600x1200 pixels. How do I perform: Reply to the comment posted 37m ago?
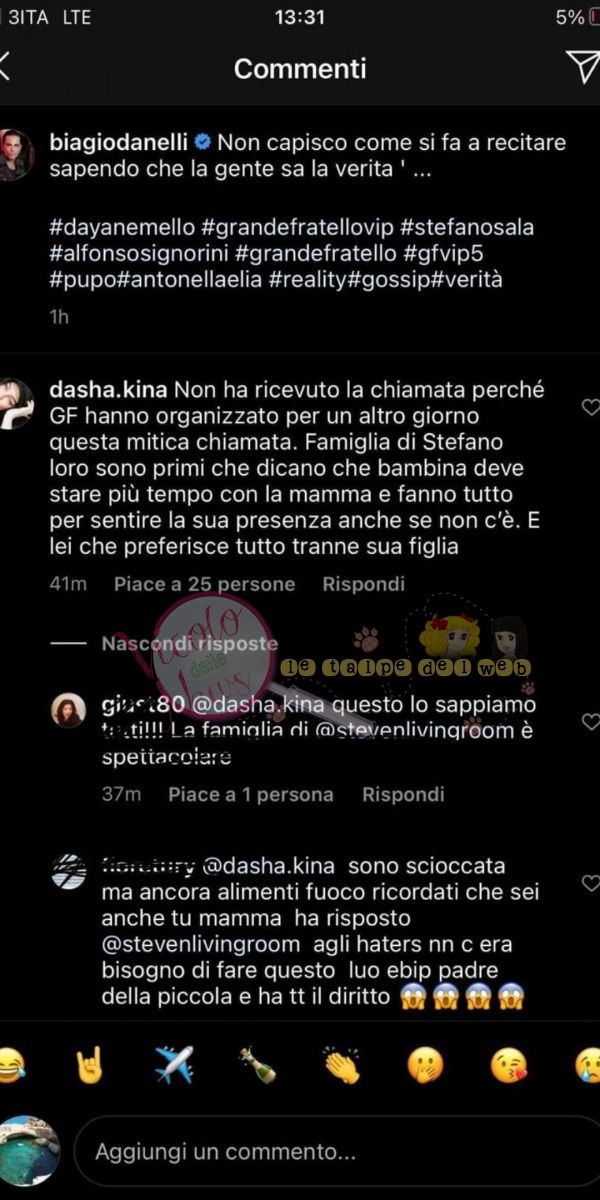403,794
